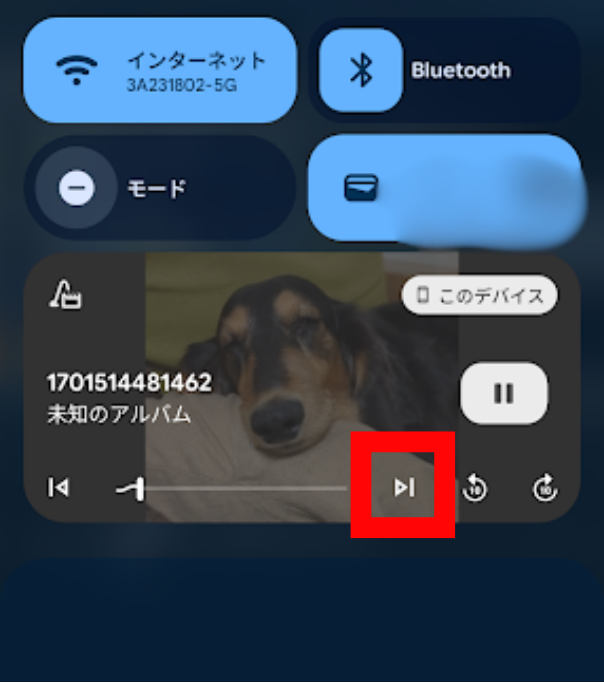
Task: Fast-forward playback by 10 seconds
Action: pos(545,488)
